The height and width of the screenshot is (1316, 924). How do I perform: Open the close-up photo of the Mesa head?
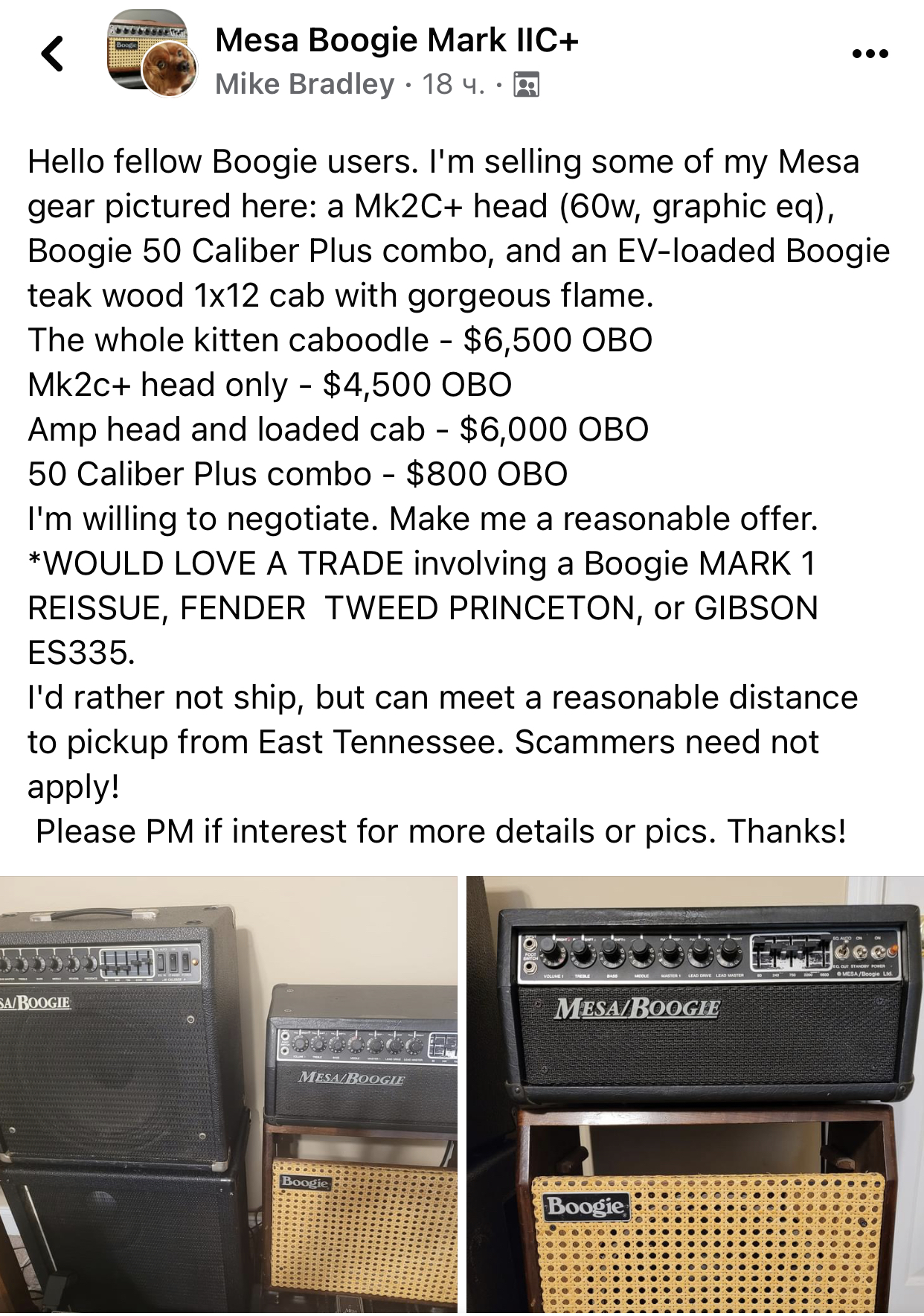(695, 1094)
